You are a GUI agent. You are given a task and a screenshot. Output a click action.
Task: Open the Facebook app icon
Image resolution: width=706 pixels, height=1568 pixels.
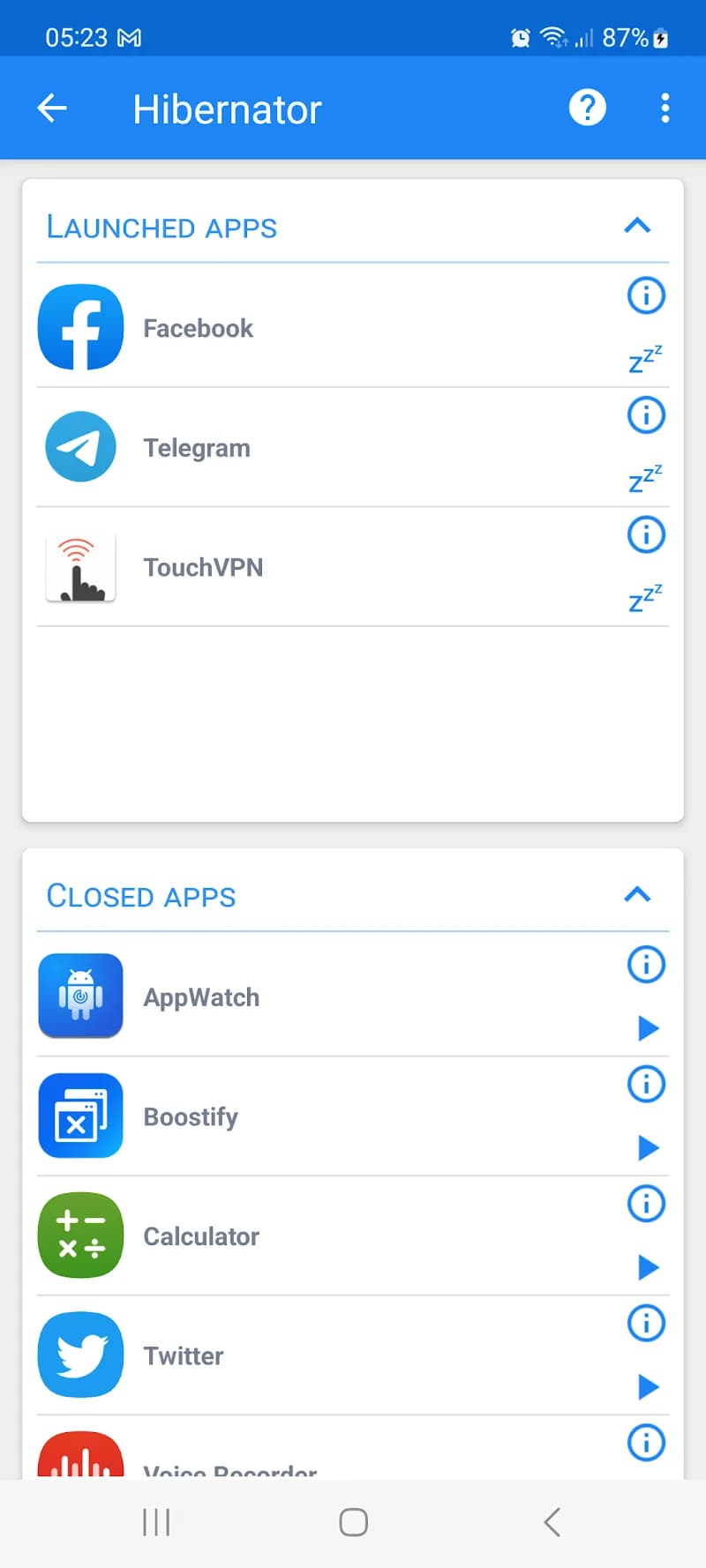click(80, 327)
